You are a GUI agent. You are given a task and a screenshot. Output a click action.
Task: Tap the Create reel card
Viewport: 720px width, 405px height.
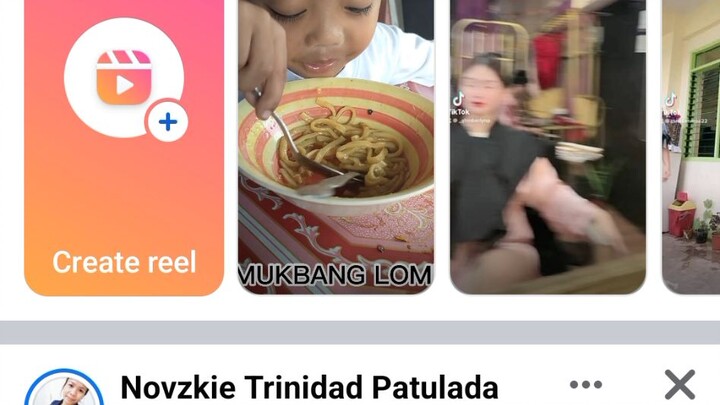tap(124, 150)
